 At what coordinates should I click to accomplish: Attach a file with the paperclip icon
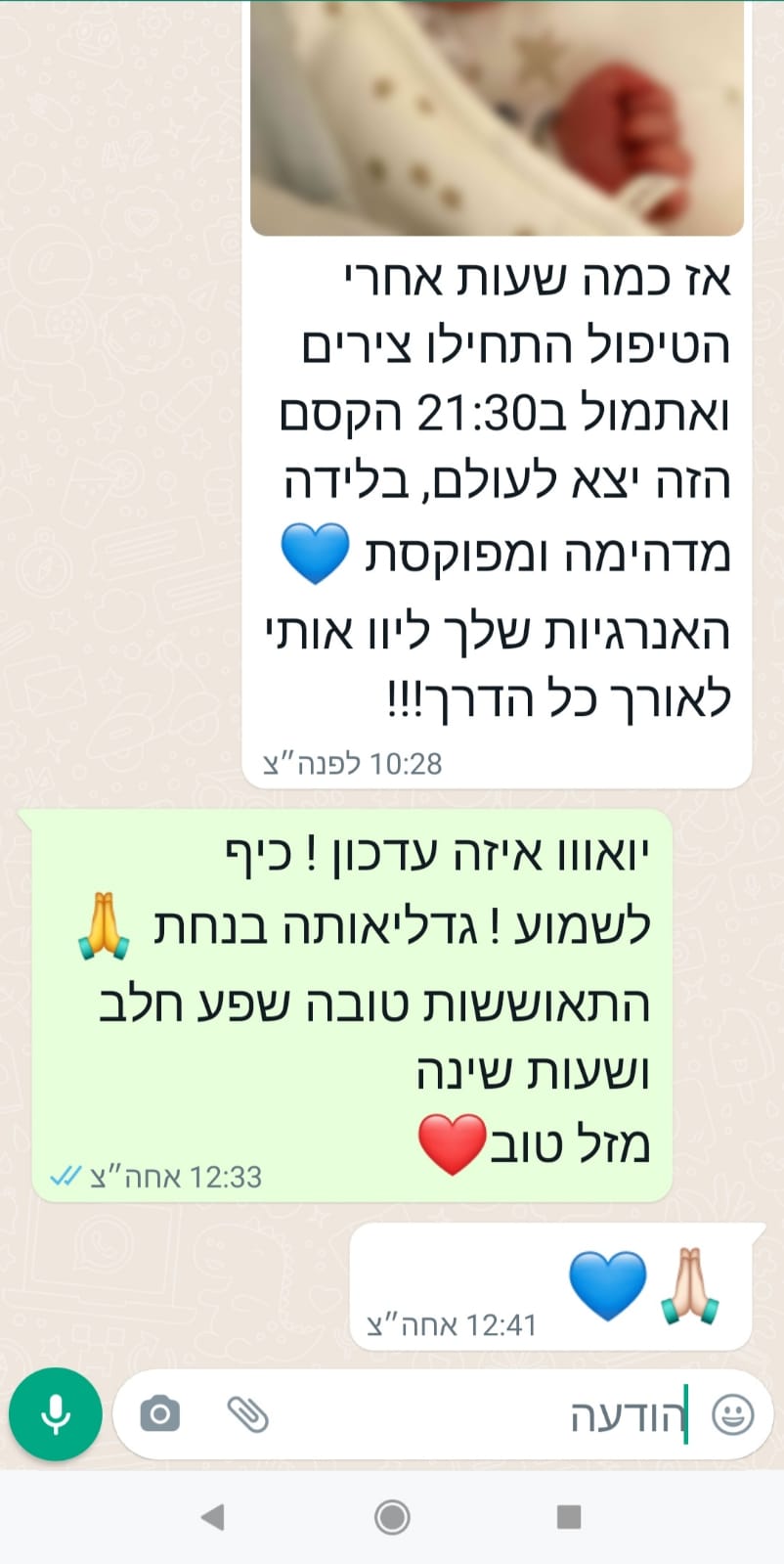point(248,1414)
